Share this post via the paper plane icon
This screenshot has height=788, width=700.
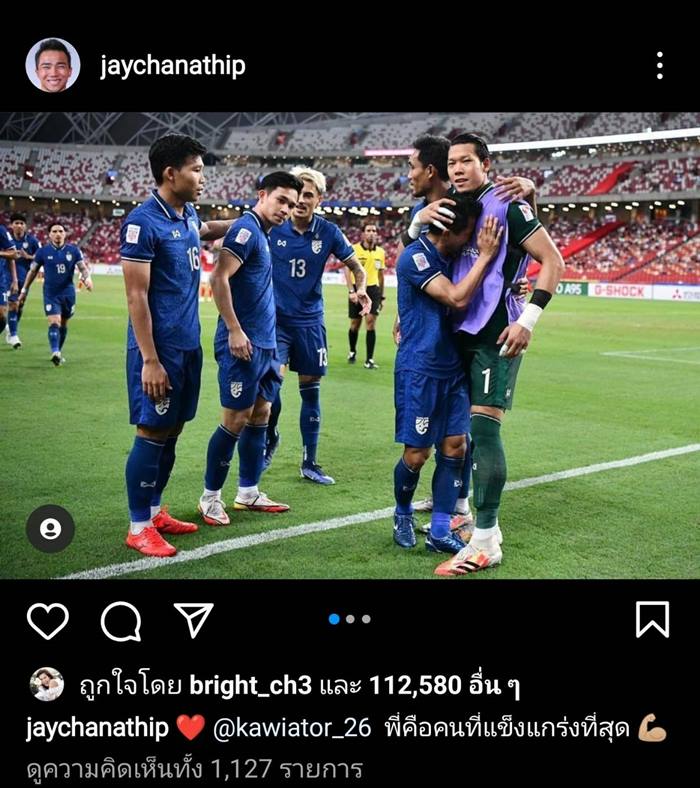(x=194, y=620)
